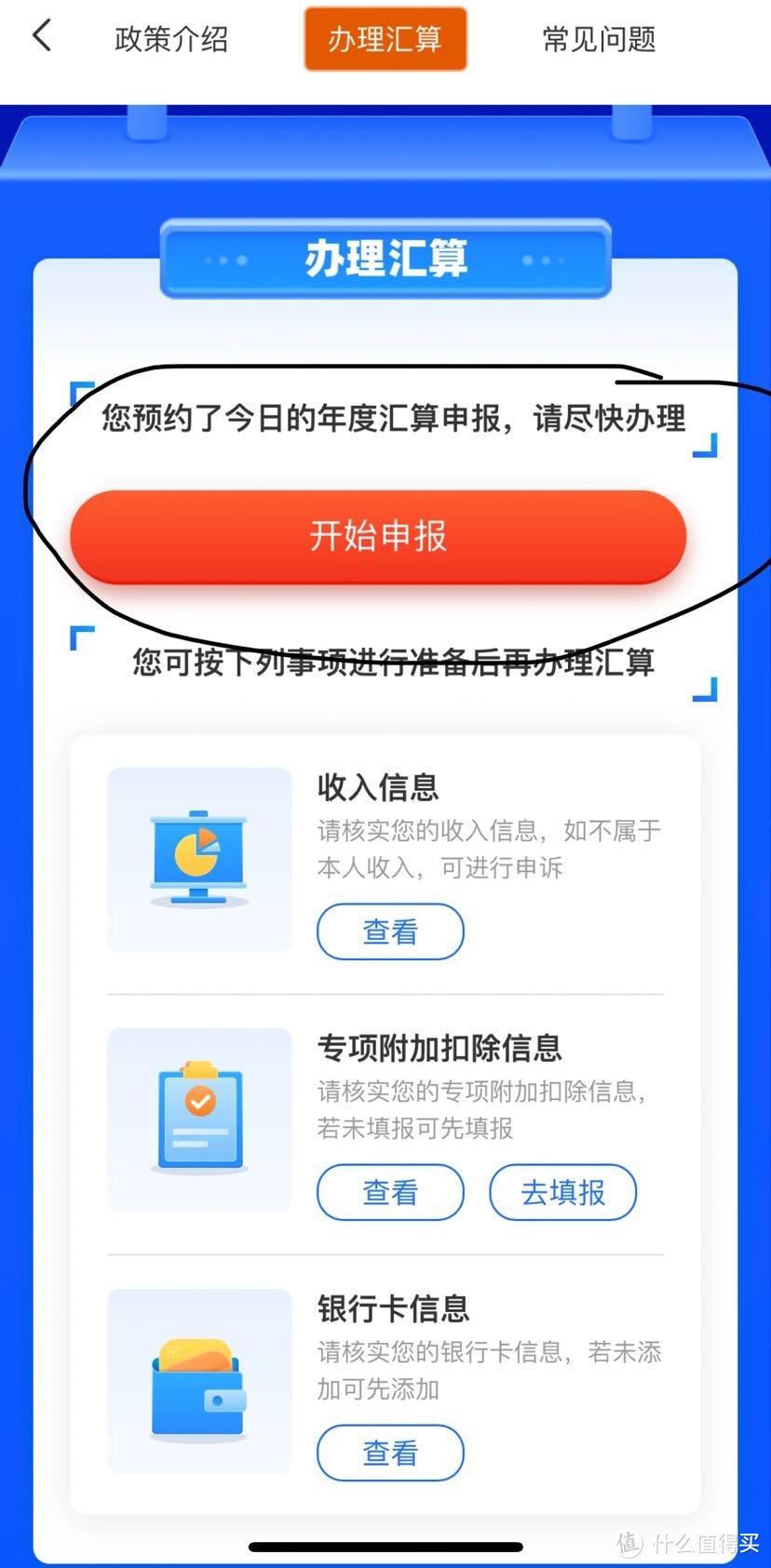
Task: Open the 常见问题 tab
Action: coord(599,38)
